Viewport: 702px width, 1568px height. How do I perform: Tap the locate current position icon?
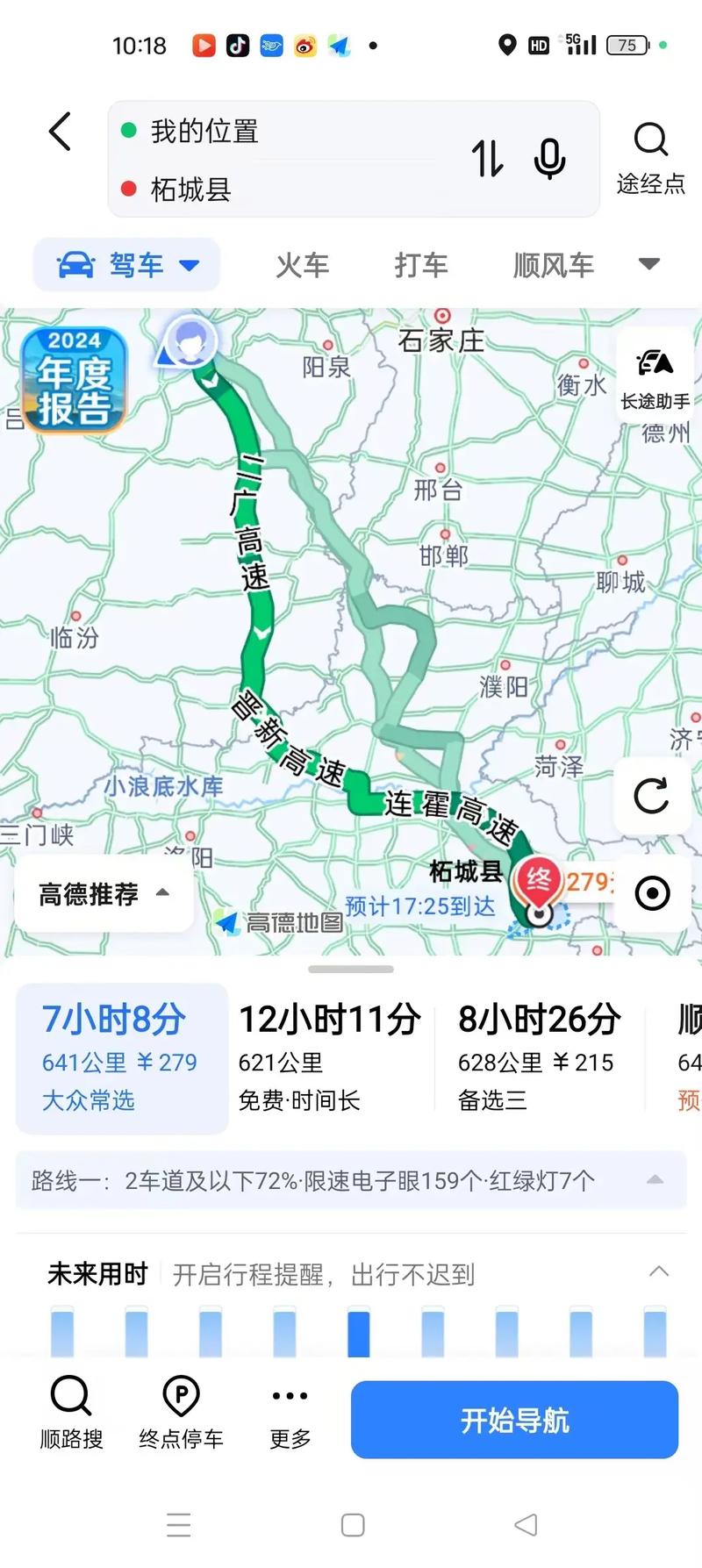pos(652,893)
